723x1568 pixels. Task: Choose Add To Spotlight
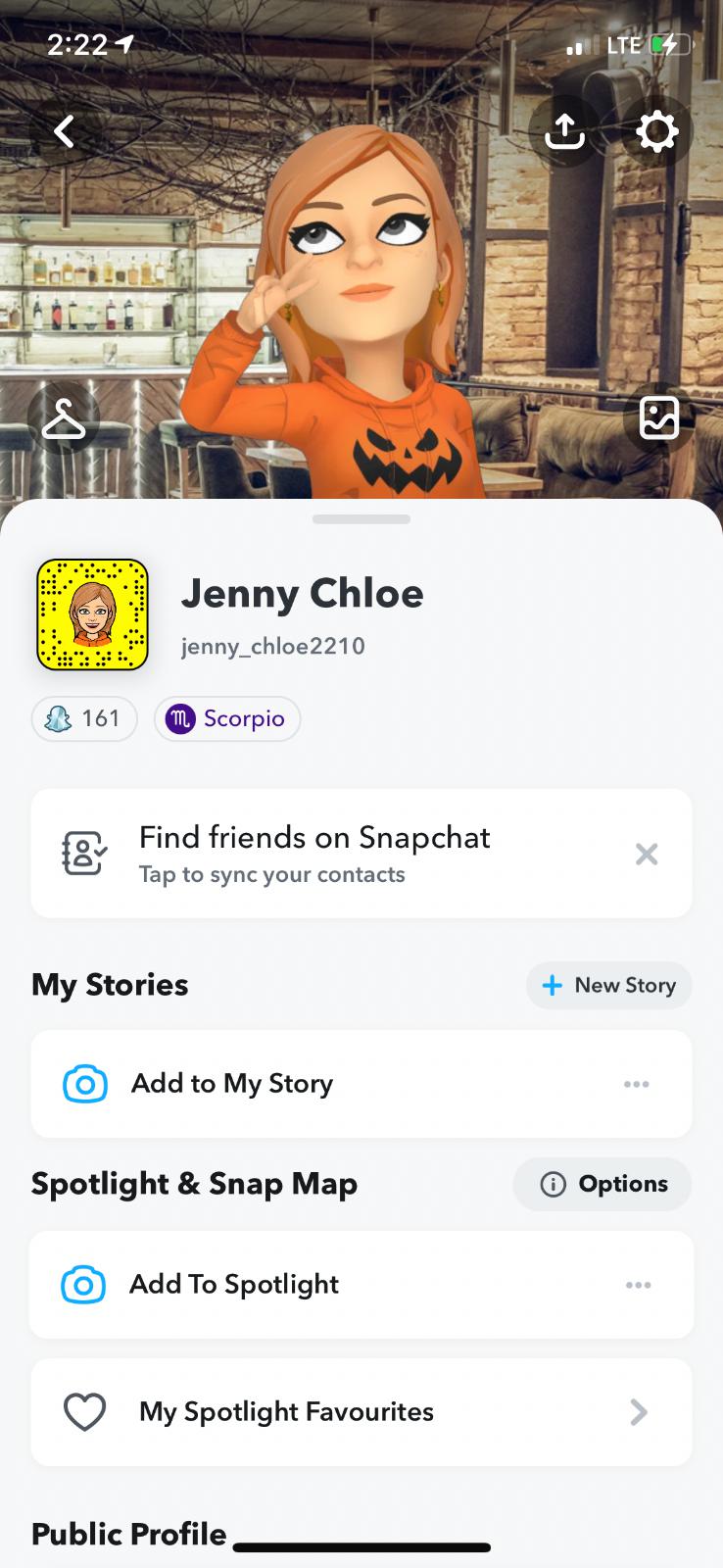(234, 1285)
